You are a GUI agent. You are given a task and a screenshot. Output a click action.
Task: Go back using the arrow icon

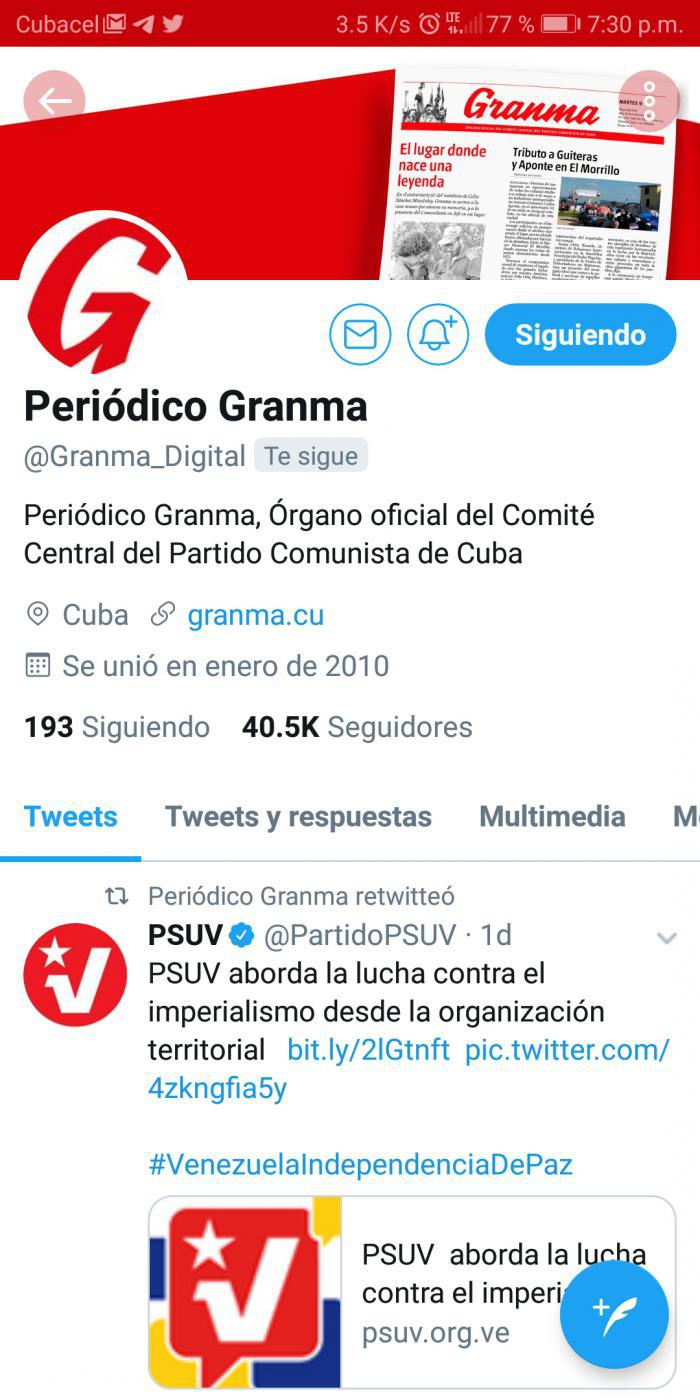pyautogui.click(x=54, y=101)
